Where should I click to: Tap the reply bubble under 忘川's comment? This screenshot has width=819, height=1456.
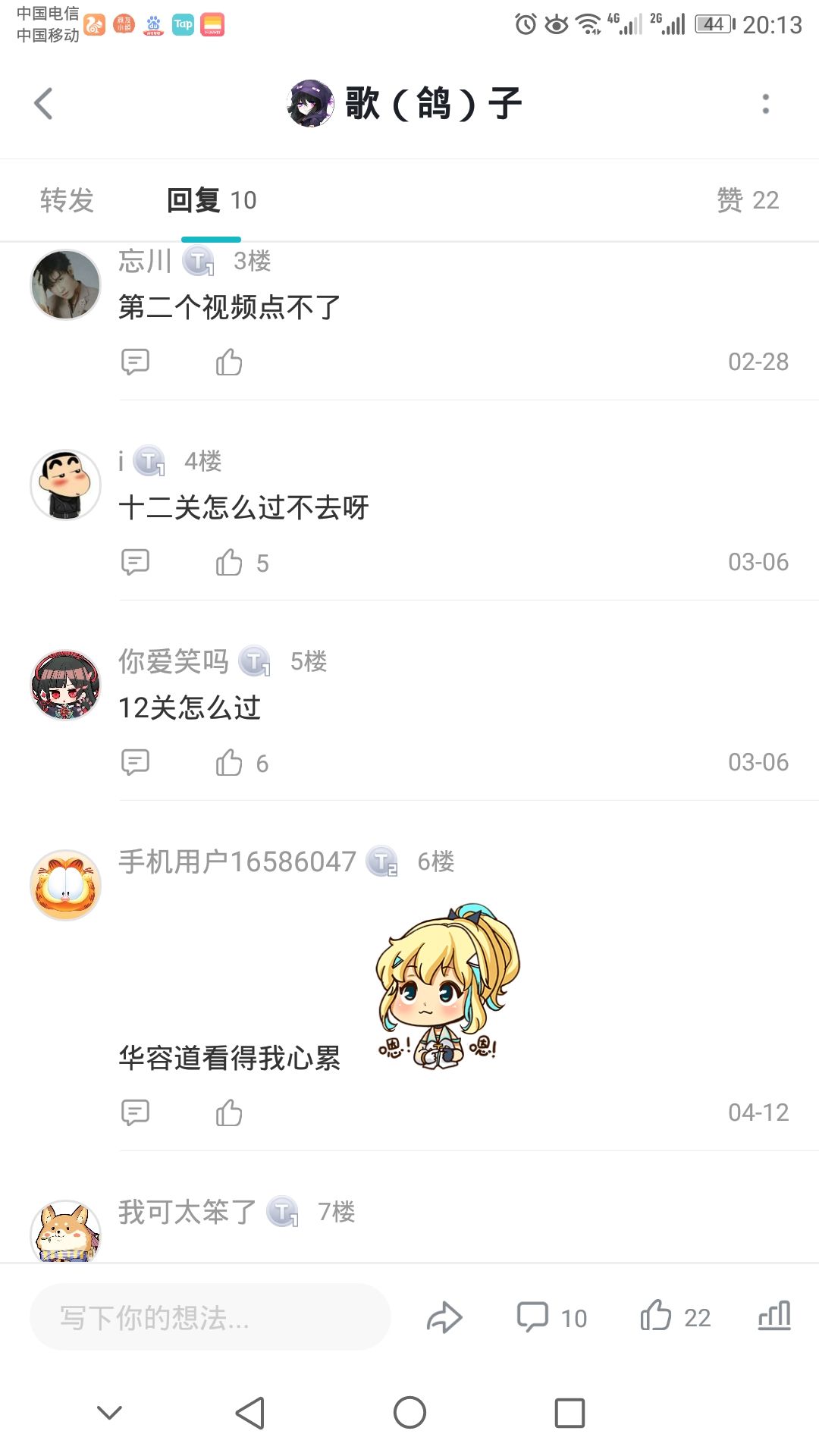point(136,362)
